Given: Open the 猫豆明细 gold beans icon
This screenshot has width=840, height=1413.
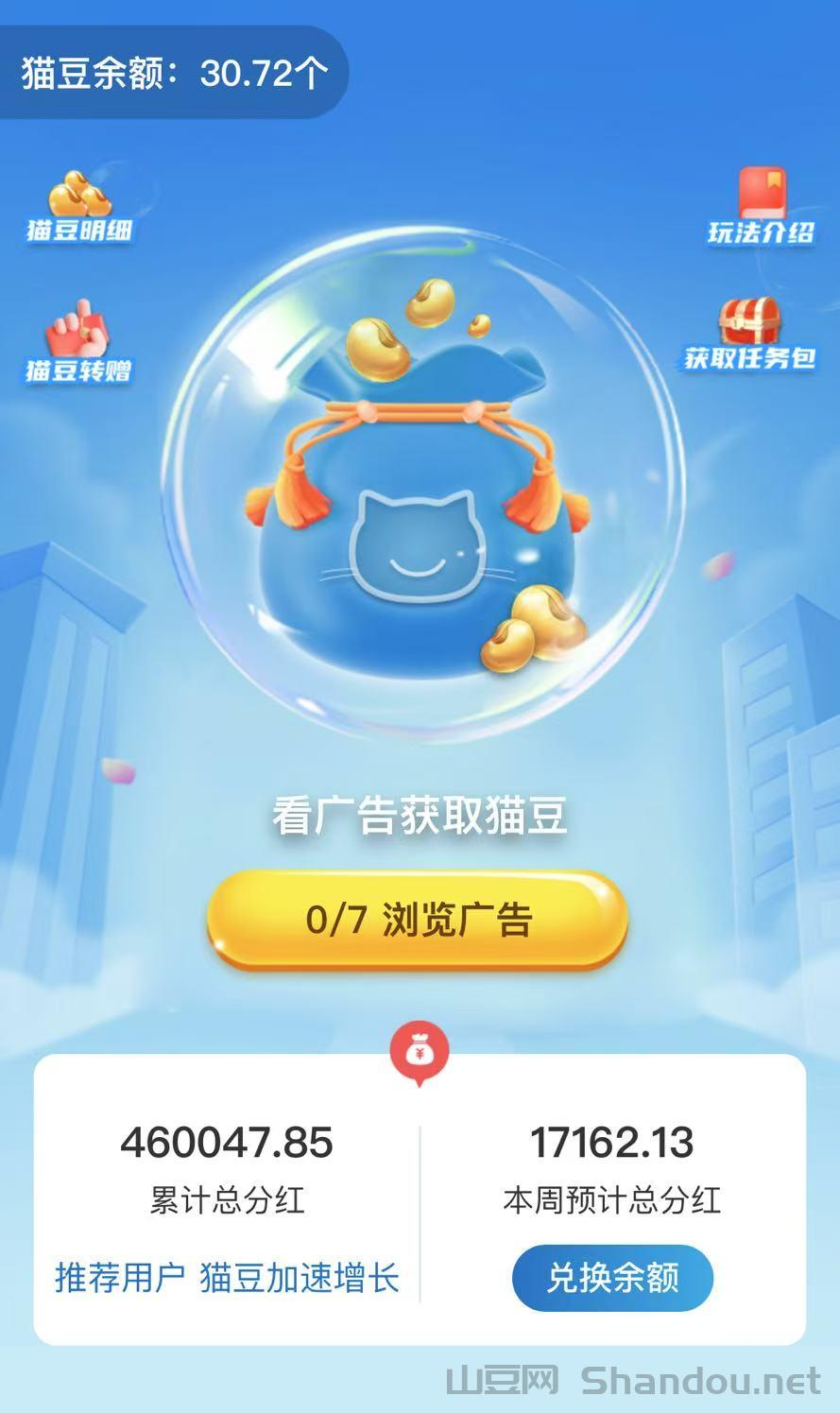Looking at the screenshot, I should pyautogui.click(x=77, y=203).
